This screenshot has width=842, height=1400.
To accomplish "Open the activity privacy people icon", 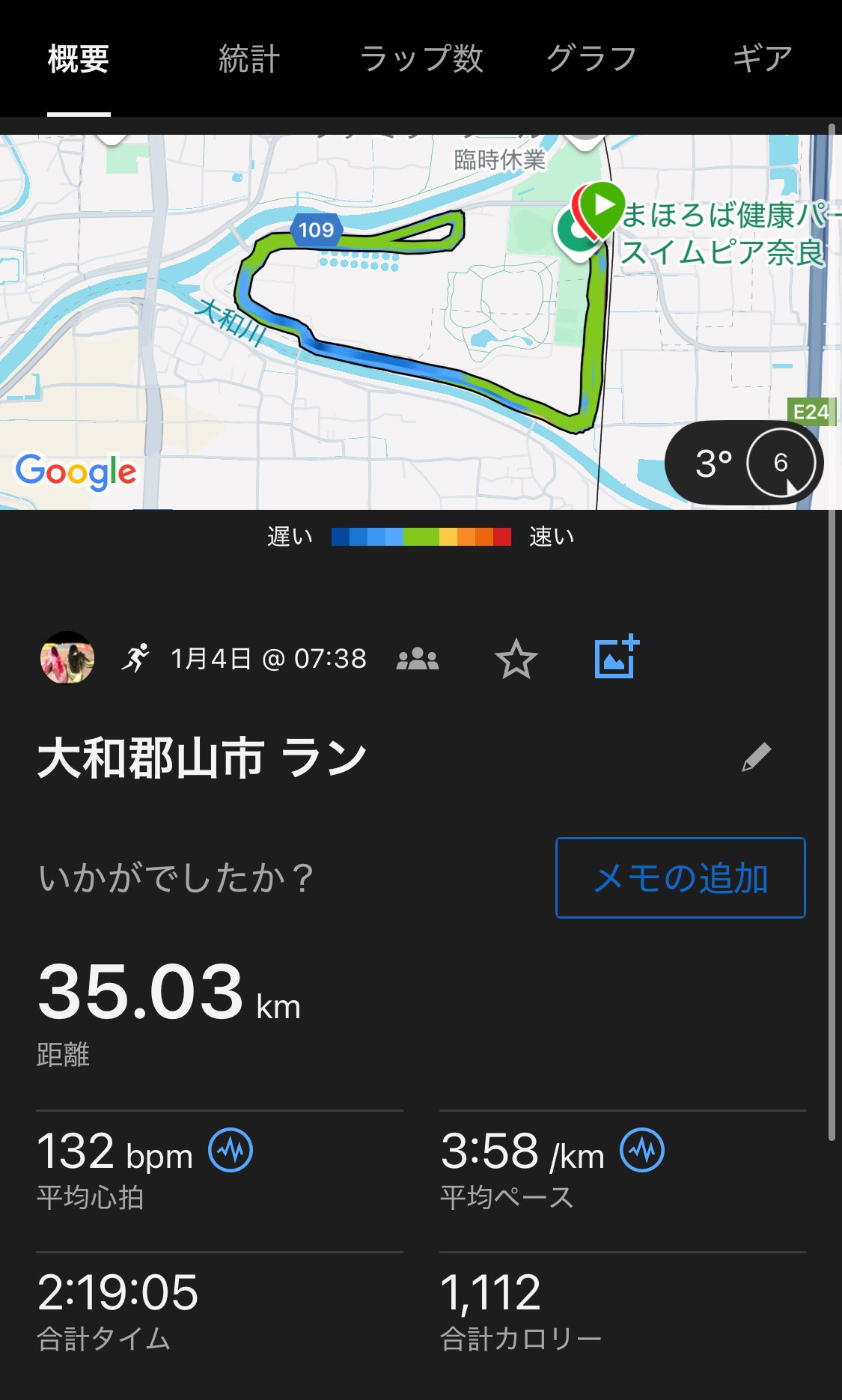I will pyautogui.click(x=418, y=659).
